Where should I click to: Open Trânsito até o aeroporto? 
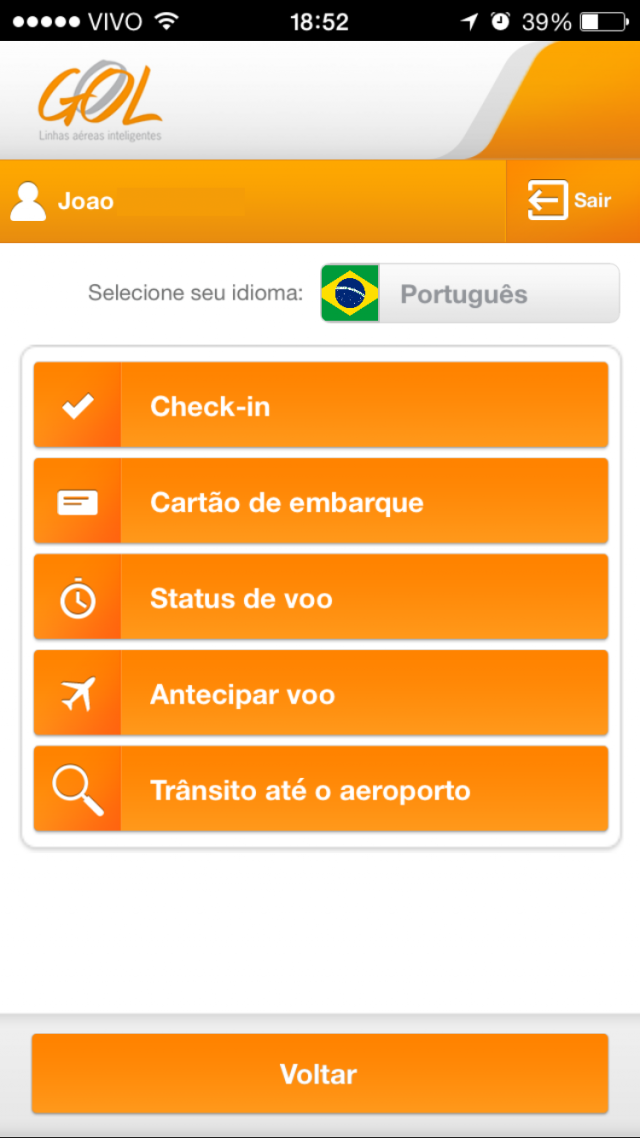tap(320, 790)
